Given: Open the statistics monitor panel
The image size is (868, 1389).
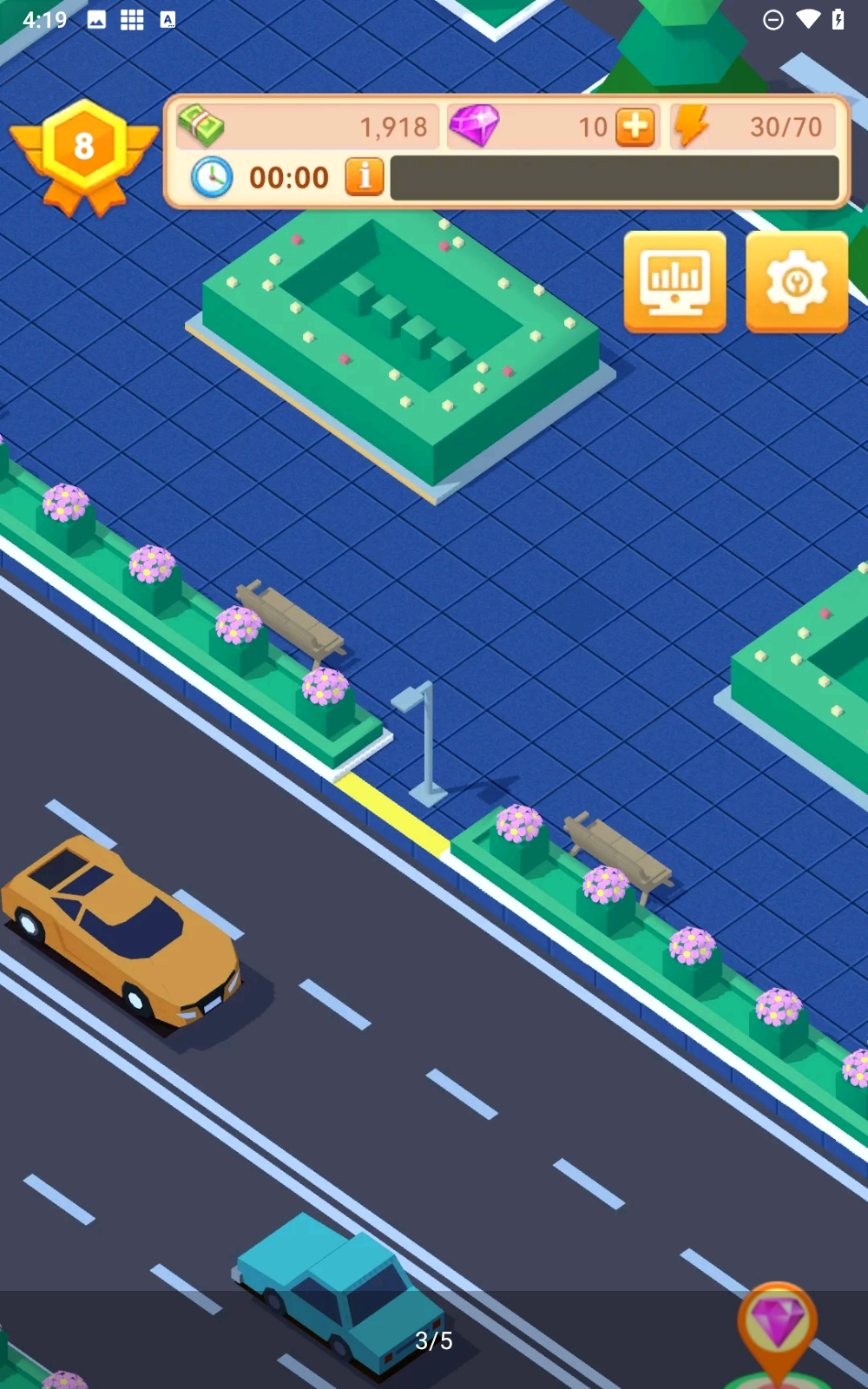Looking at the screenshot, I should coord(674,281).
